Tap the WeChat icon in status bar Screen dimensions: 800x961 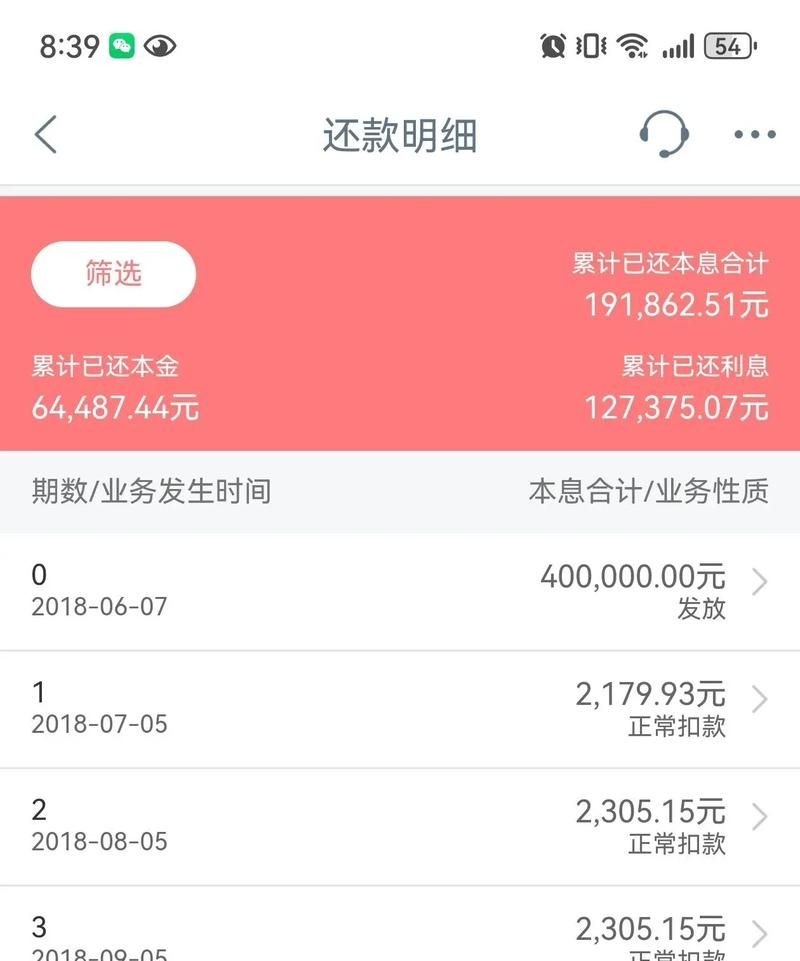coord(122,45)
